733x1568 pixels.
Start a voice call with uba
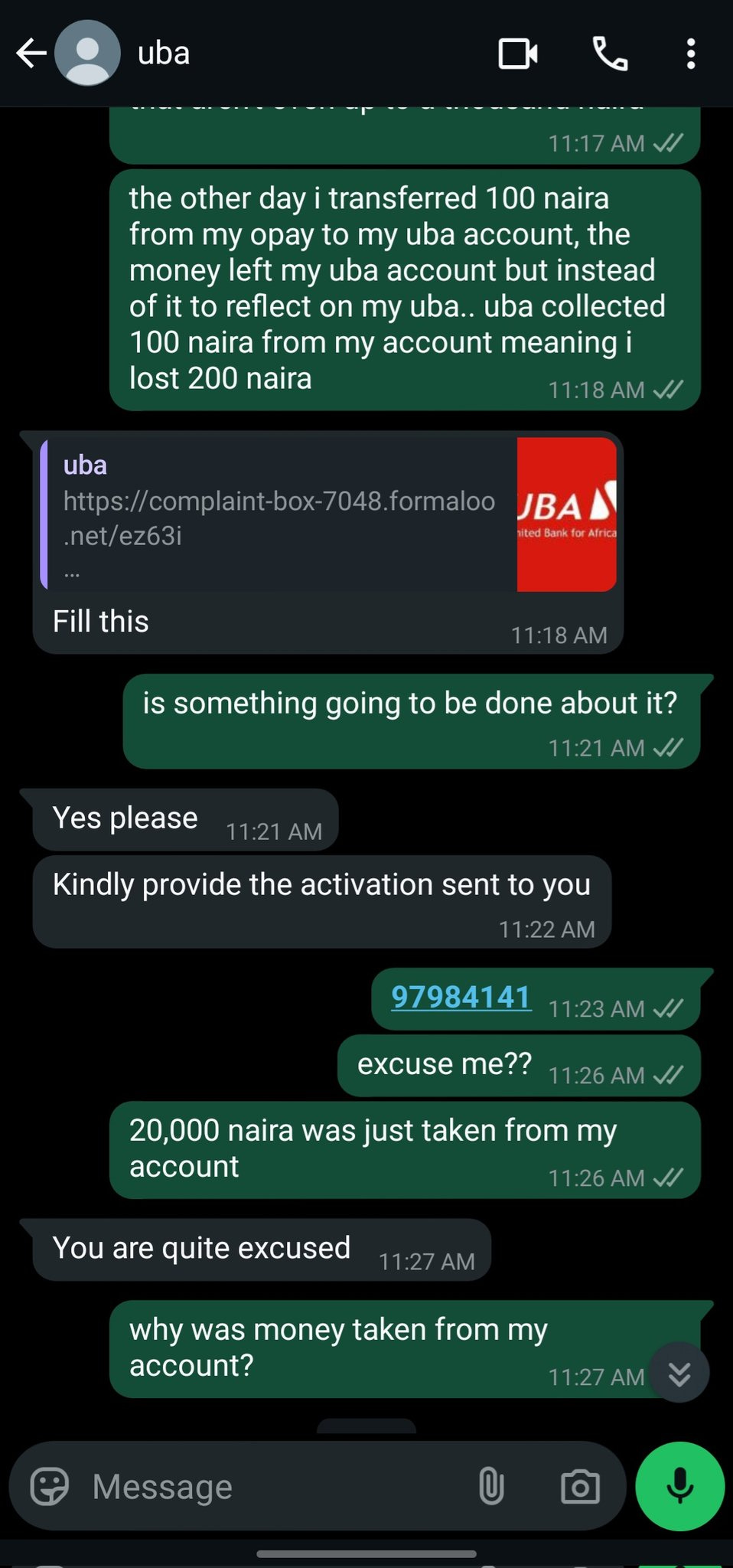(x=611, y=54)
